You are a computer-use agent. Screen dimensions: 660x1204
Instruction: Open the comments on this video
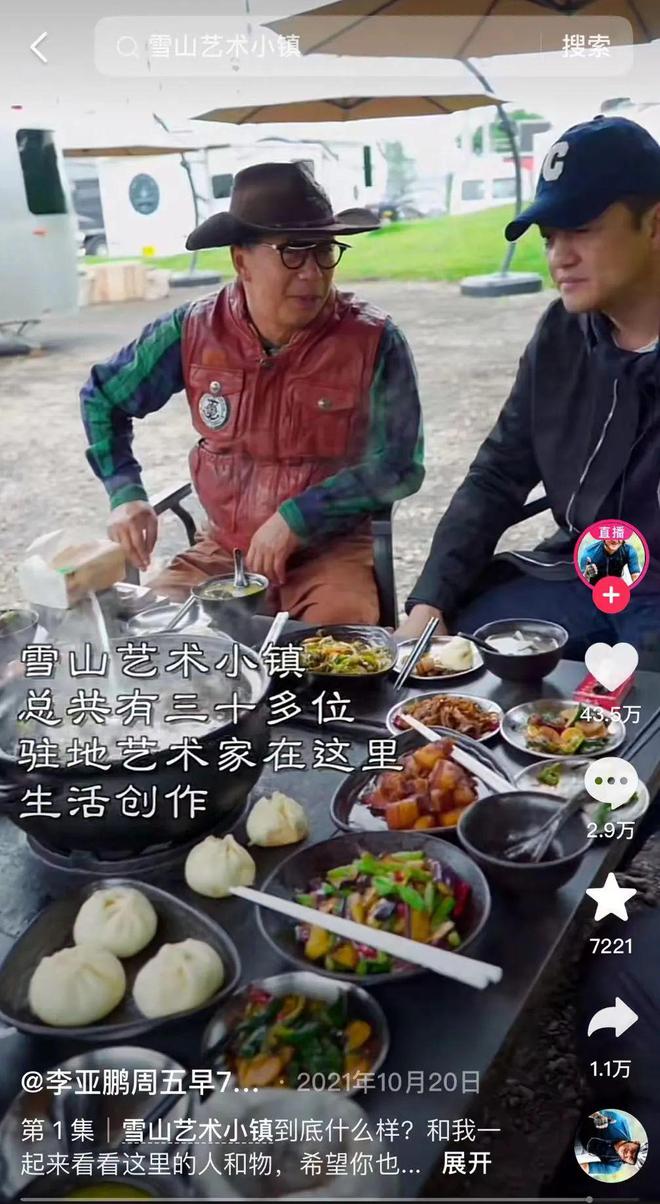pos(611,784)
